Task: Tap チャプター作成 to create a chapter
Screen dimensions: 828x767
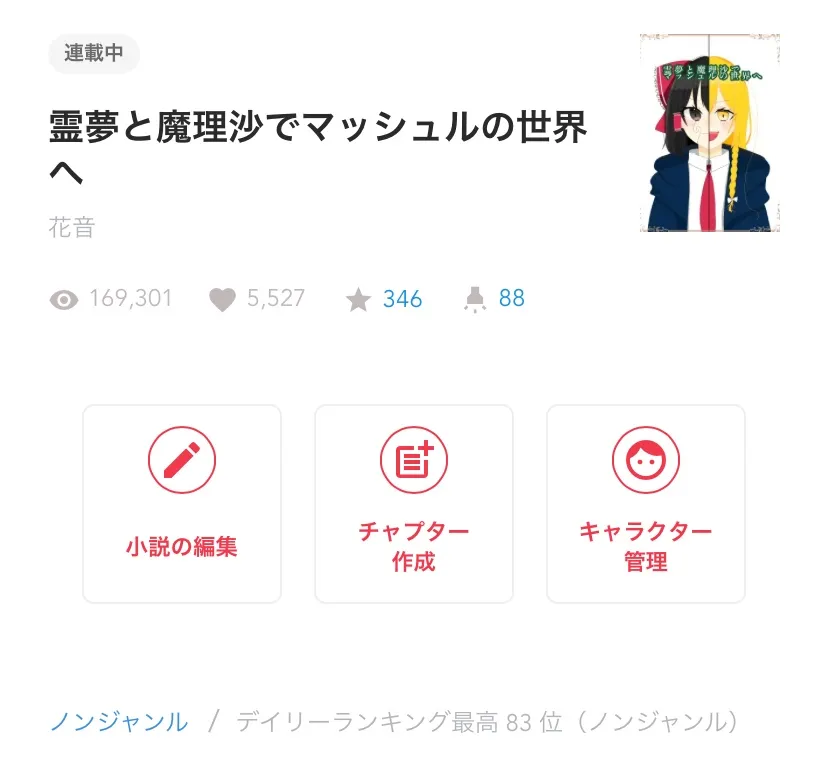Action: point(414,504)
